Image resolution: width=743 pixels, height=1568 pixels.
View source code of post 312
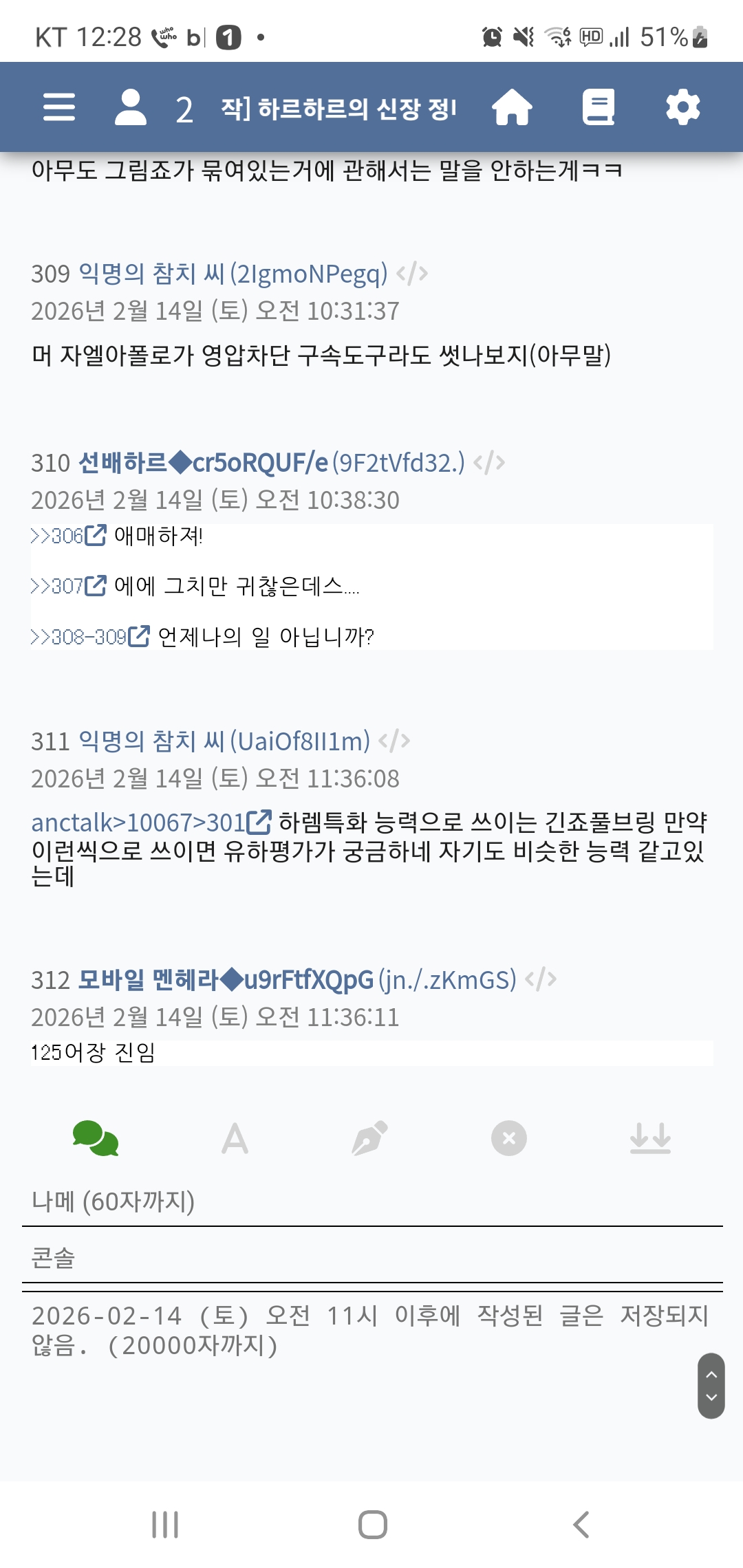pyautogui.click(x=541, y=979)
